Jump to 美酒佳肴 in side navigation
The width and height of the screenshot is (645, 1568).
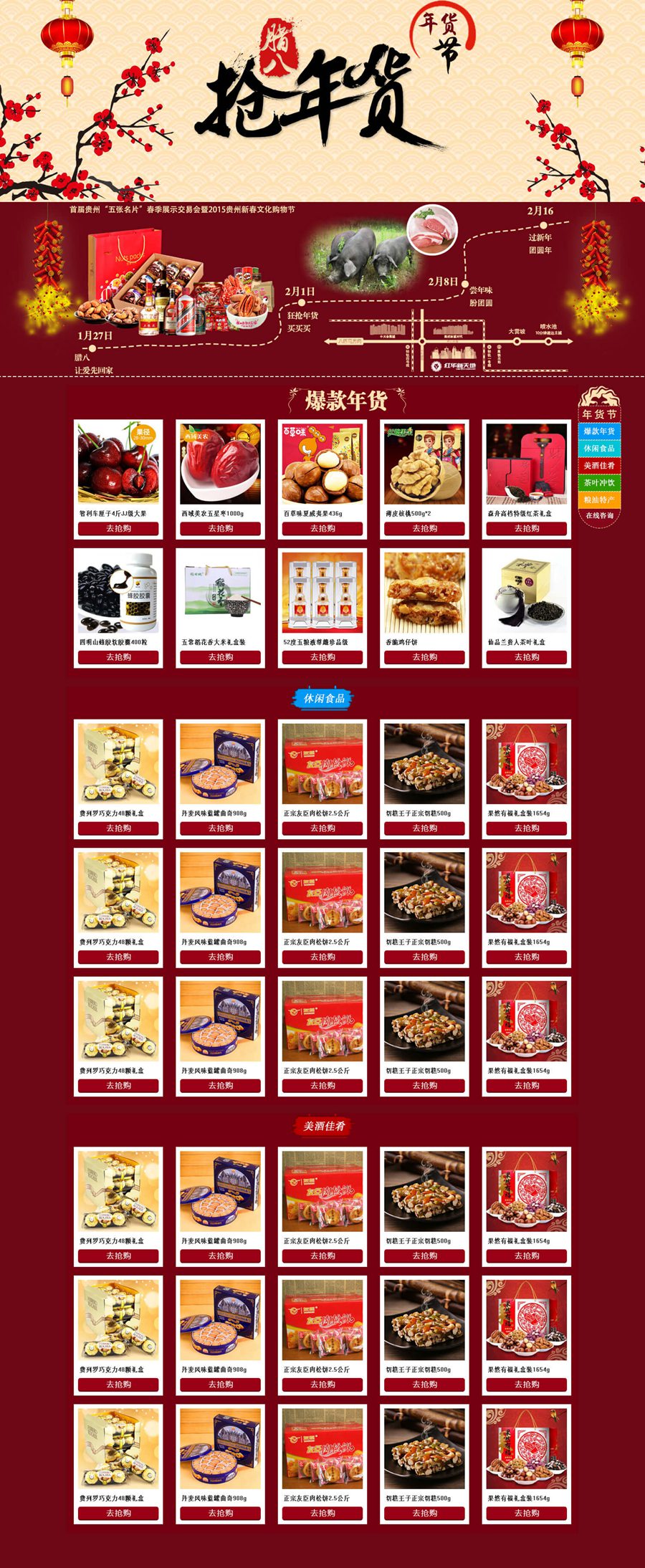[x=599, y=466]
